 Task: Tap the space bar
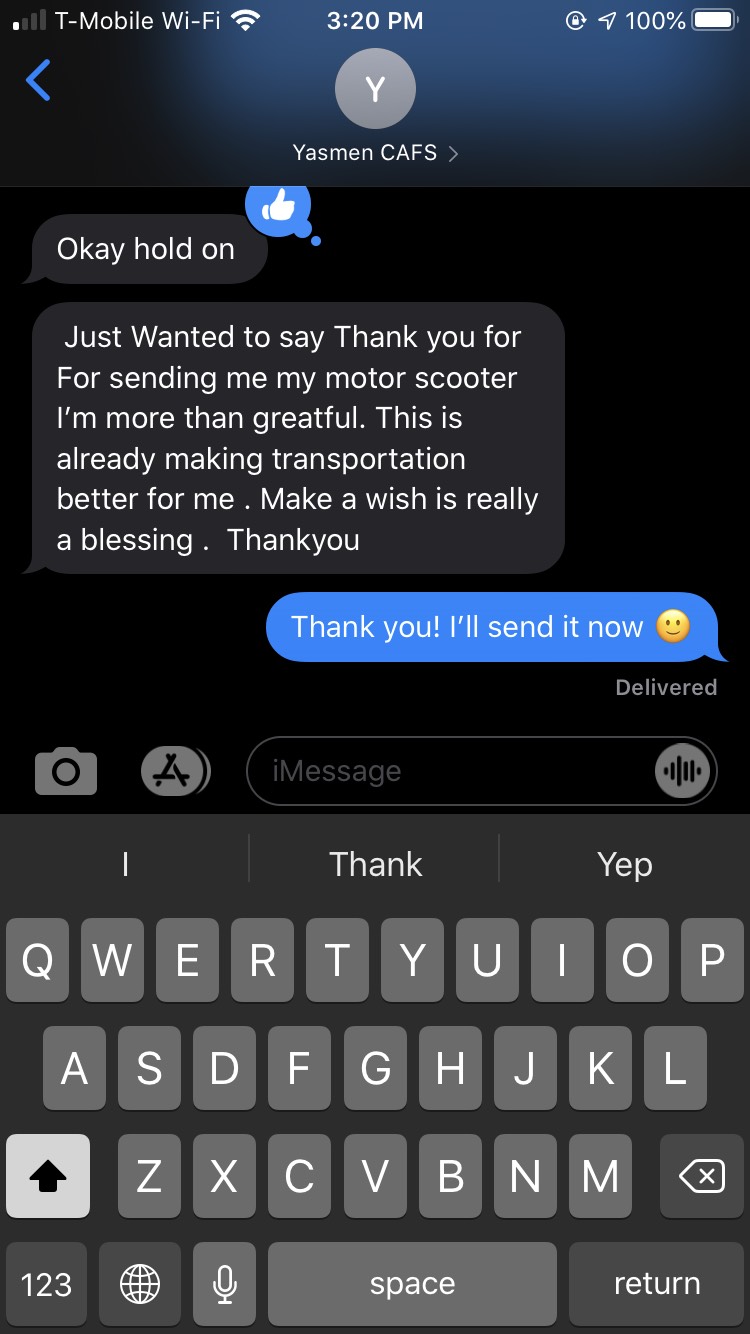tap(412, 1284)
